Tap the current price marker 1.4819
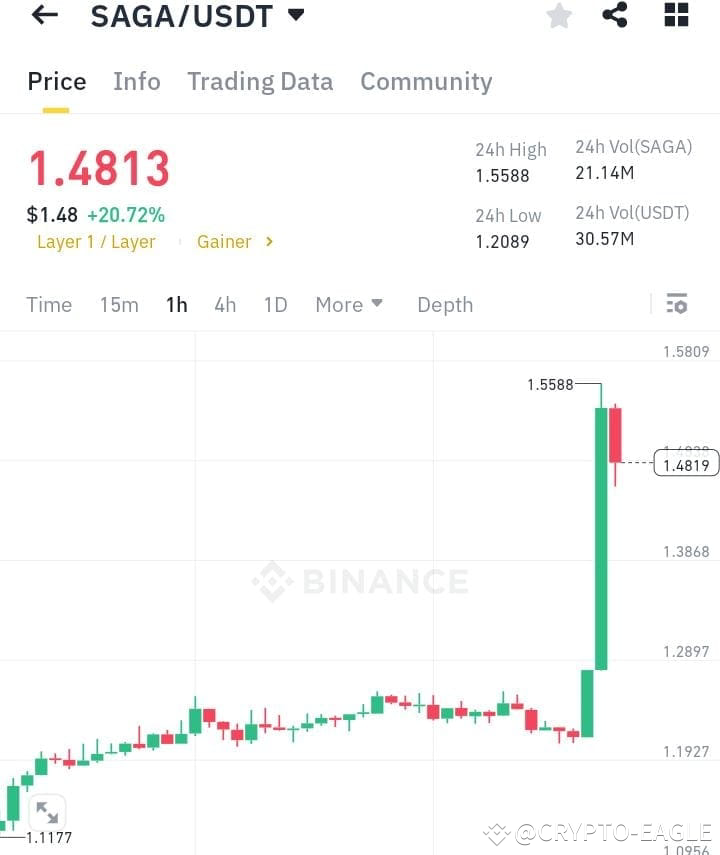The image size is (720, 855). pos(686,463)
